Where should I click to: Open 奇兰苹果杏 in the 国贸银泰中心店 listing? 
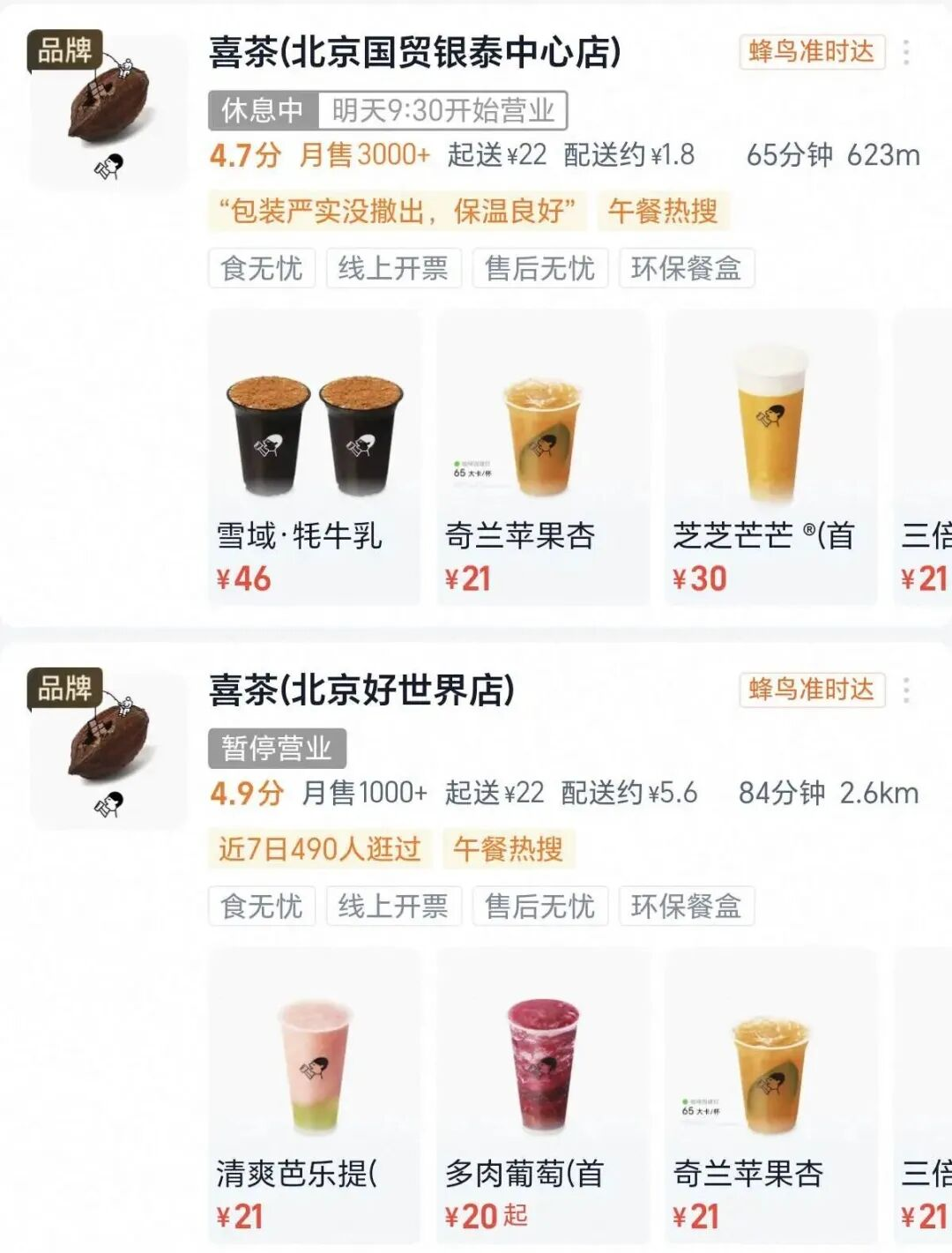pos(542,457)
